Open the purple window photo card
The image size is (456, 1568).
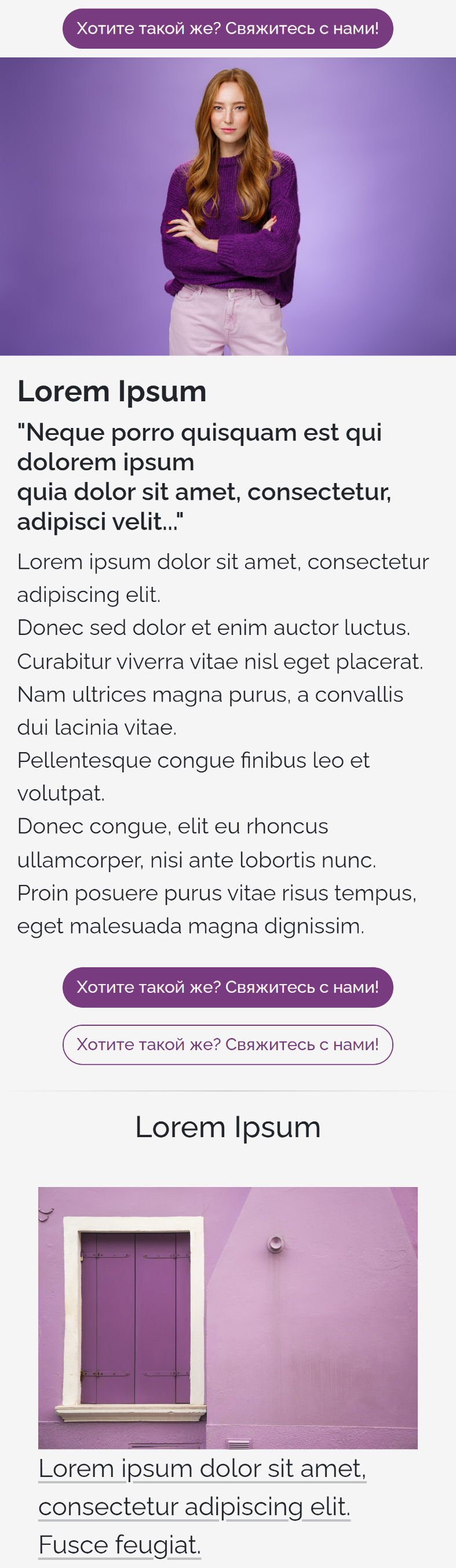tap(227, 1317)
